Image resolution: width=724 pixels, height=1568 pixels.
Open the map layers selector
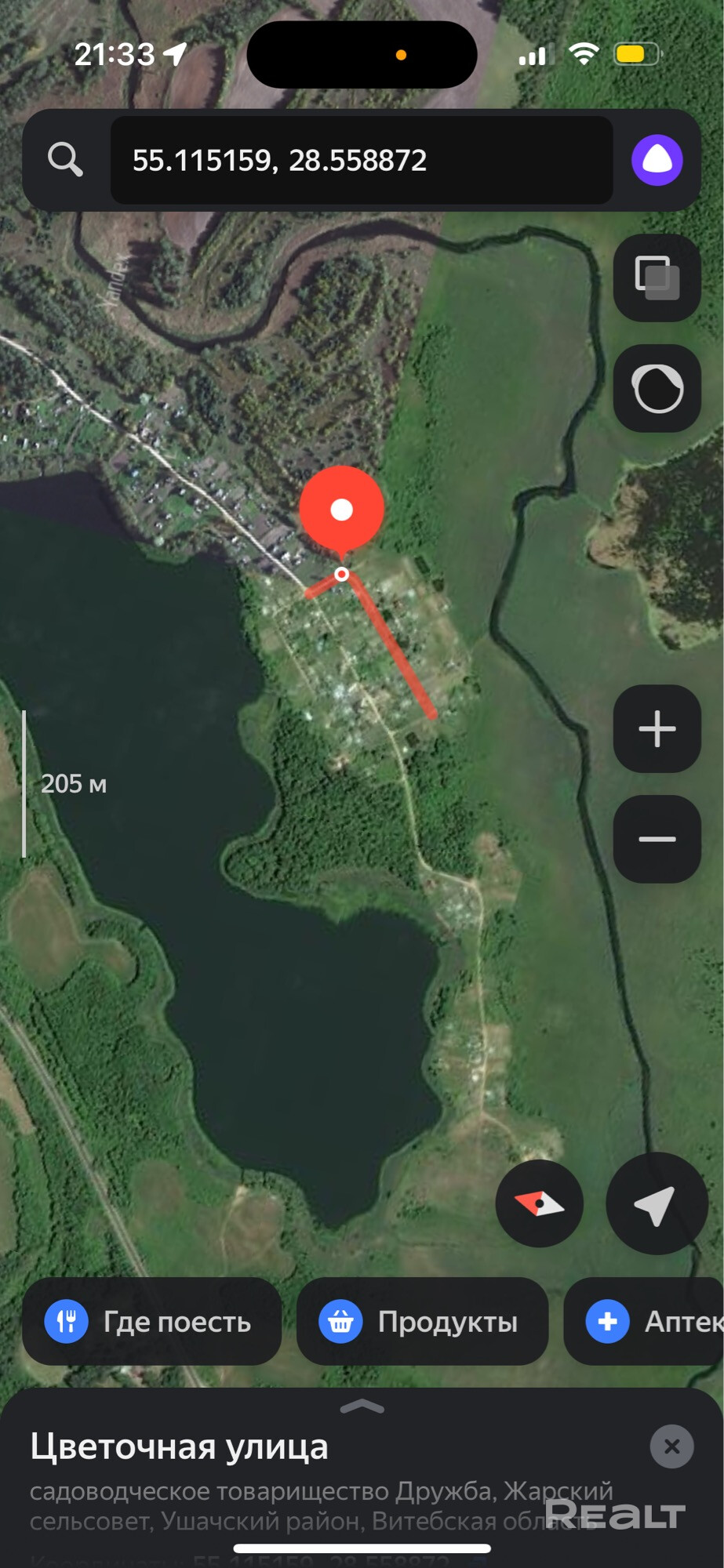tap(657, 278)
